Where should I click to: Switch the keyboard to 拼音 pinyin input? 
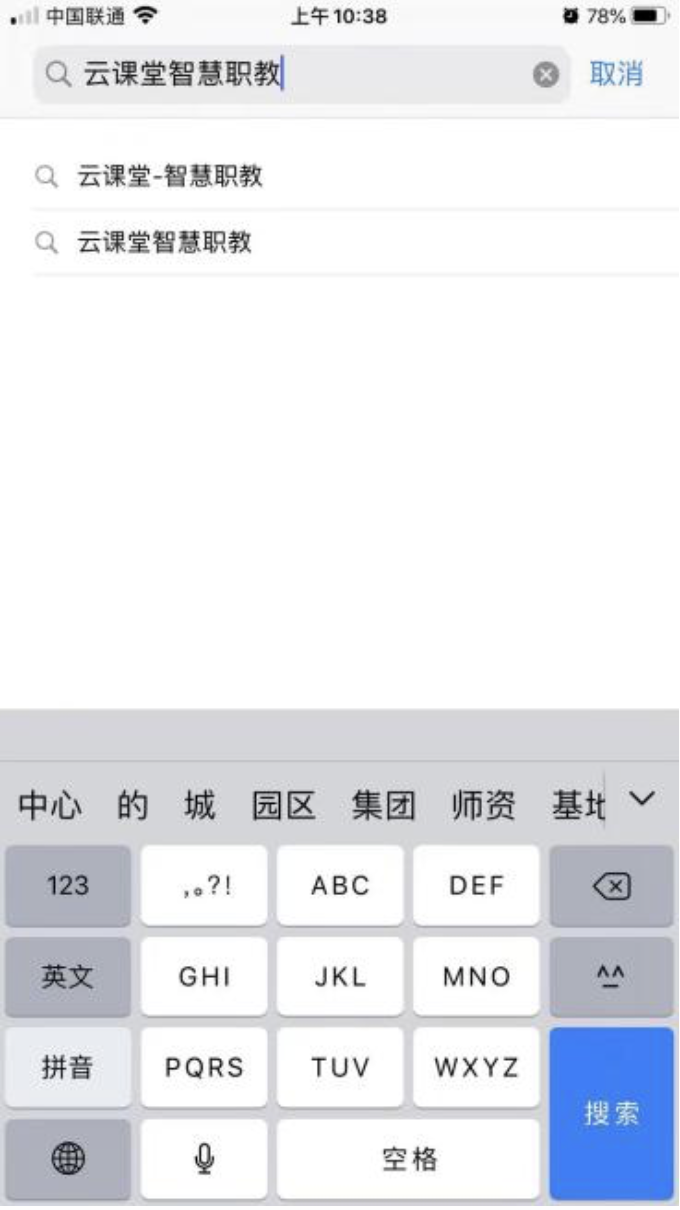[67, 1067]
